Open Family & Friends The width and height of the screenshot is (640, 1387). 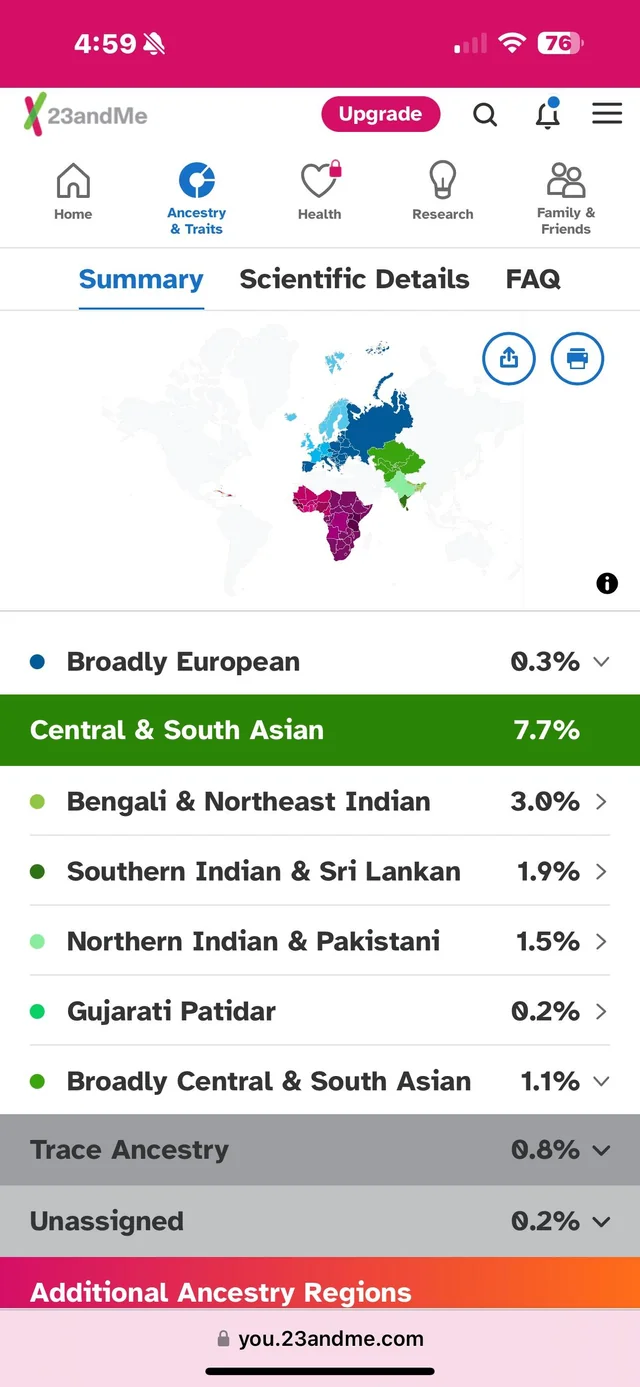pos(566,199)
